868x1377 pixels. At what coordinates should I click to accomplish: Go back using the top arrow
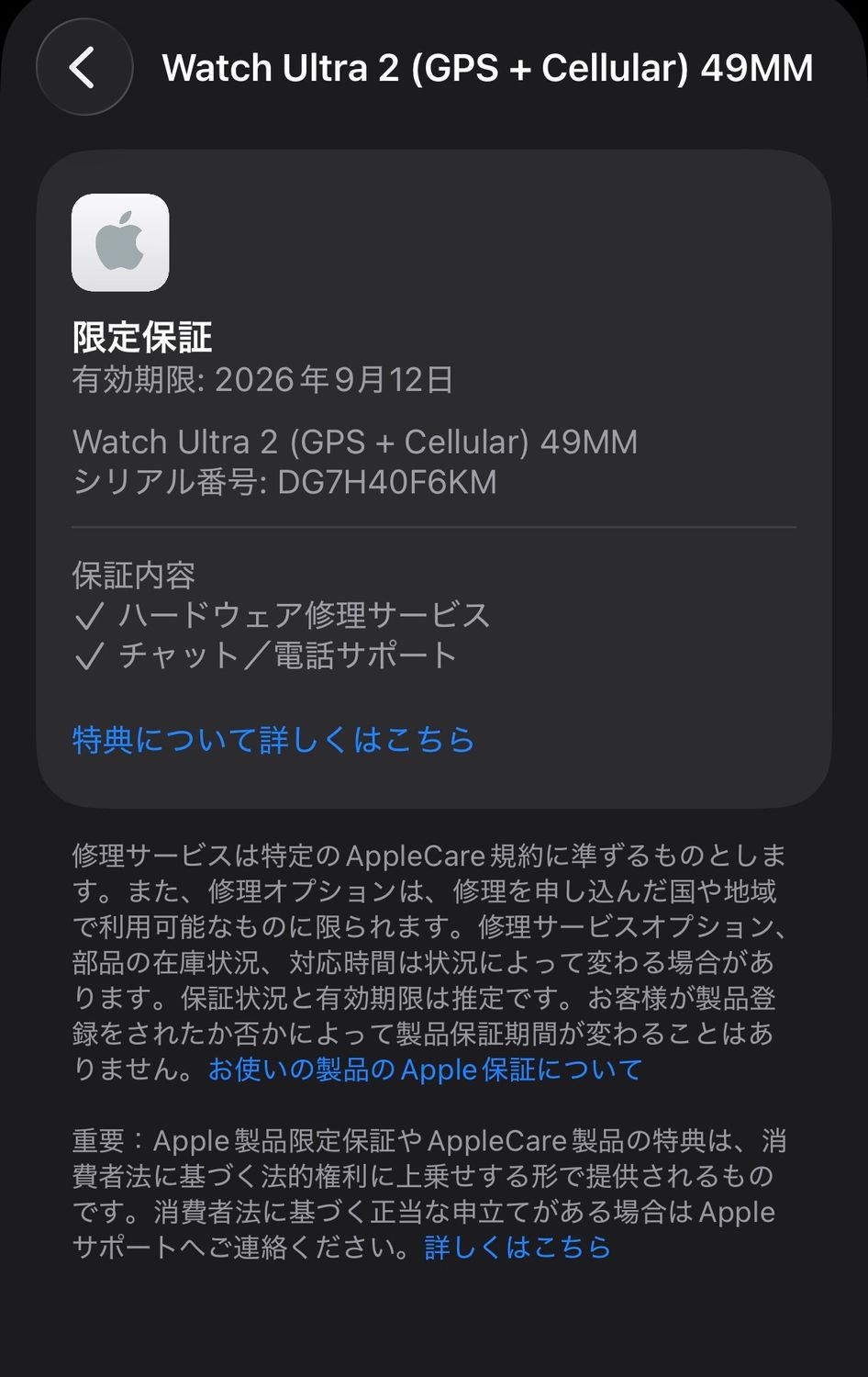(83, 68)
